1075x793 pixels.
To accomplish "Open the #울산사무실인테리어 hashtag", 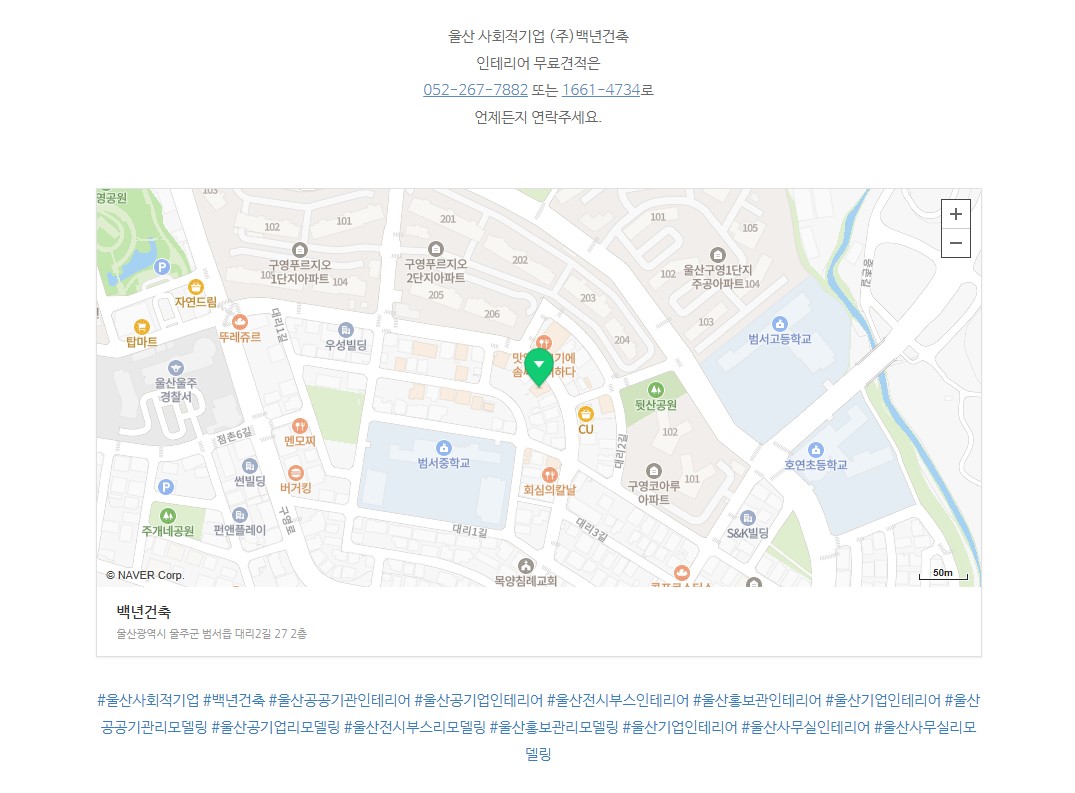I will 805,727.
